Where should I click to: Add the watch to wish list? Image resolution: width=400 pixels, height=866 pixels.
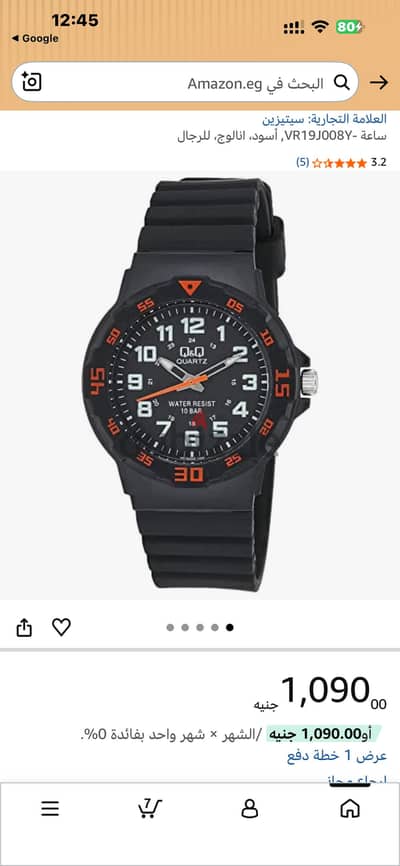(x=61, y=627)
